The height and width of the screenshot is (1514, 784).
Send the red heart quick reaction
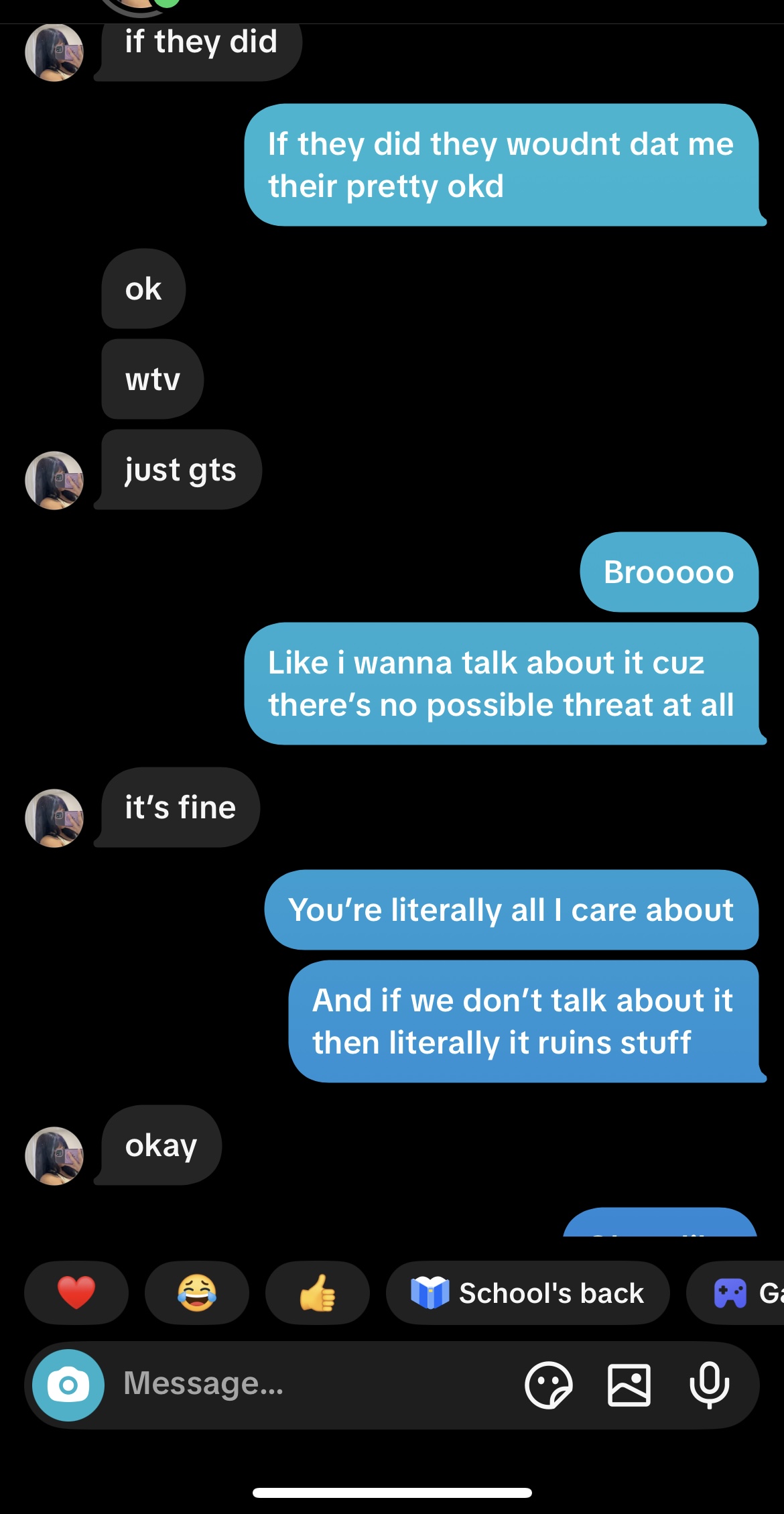[76, 1292]
